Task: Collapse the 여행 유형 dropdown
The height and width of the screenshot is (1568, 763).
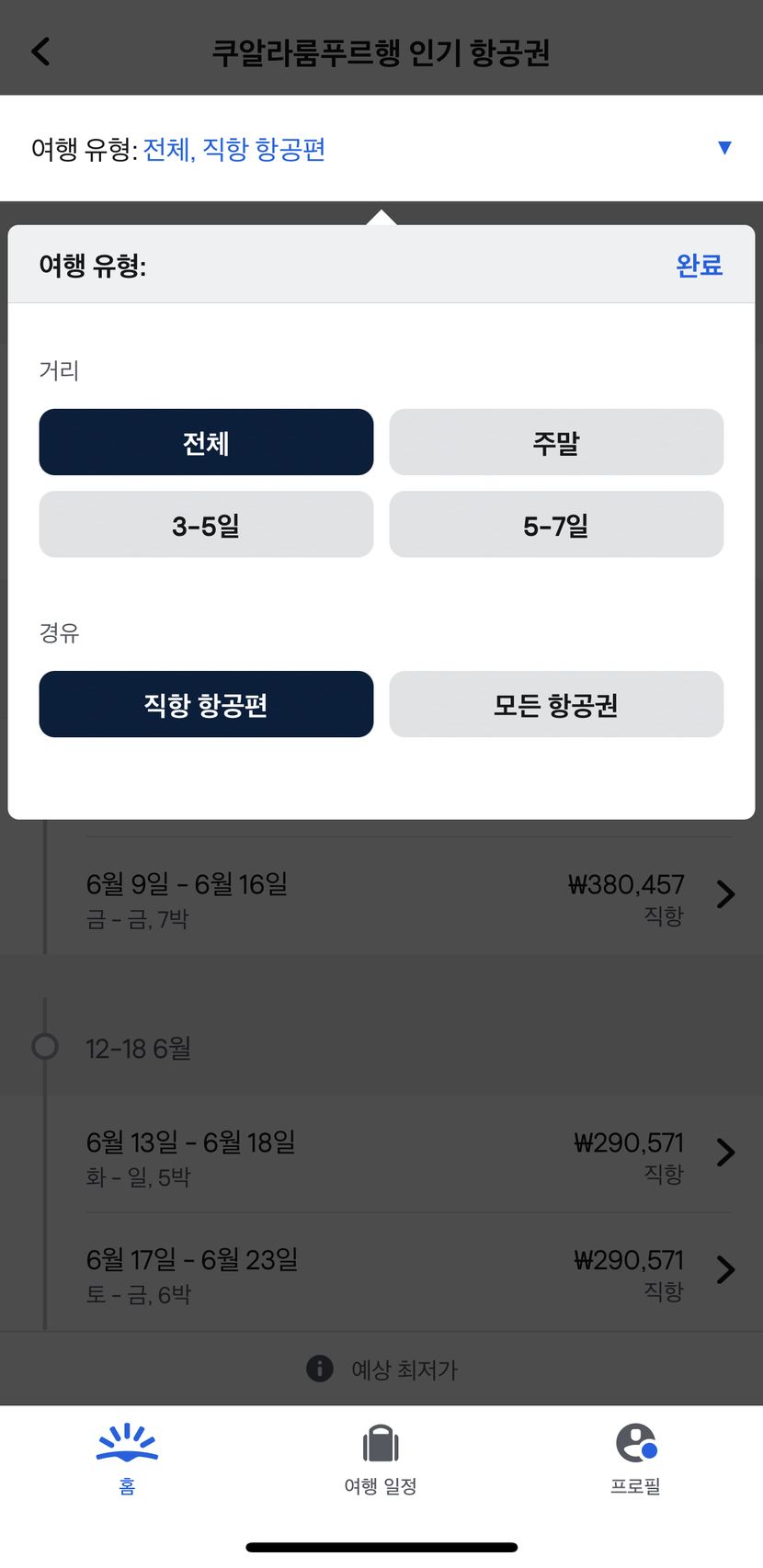Action: coord(723,148)
